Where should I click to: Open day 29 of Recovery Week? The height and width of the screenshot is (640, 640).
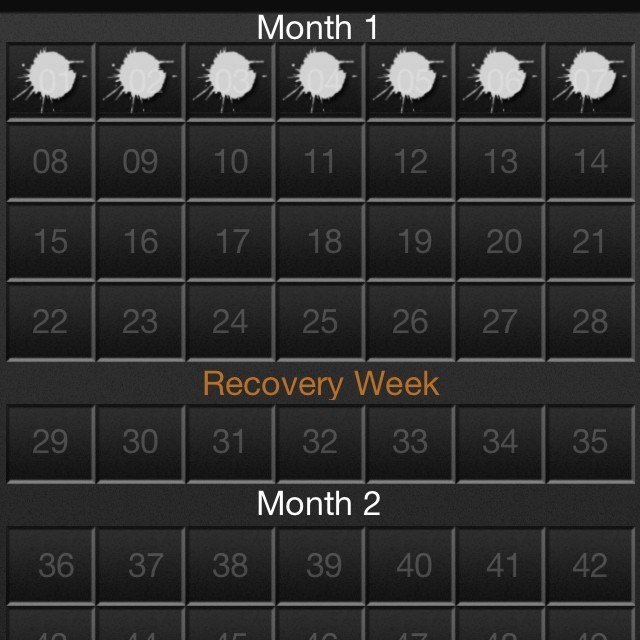point(50,441)
